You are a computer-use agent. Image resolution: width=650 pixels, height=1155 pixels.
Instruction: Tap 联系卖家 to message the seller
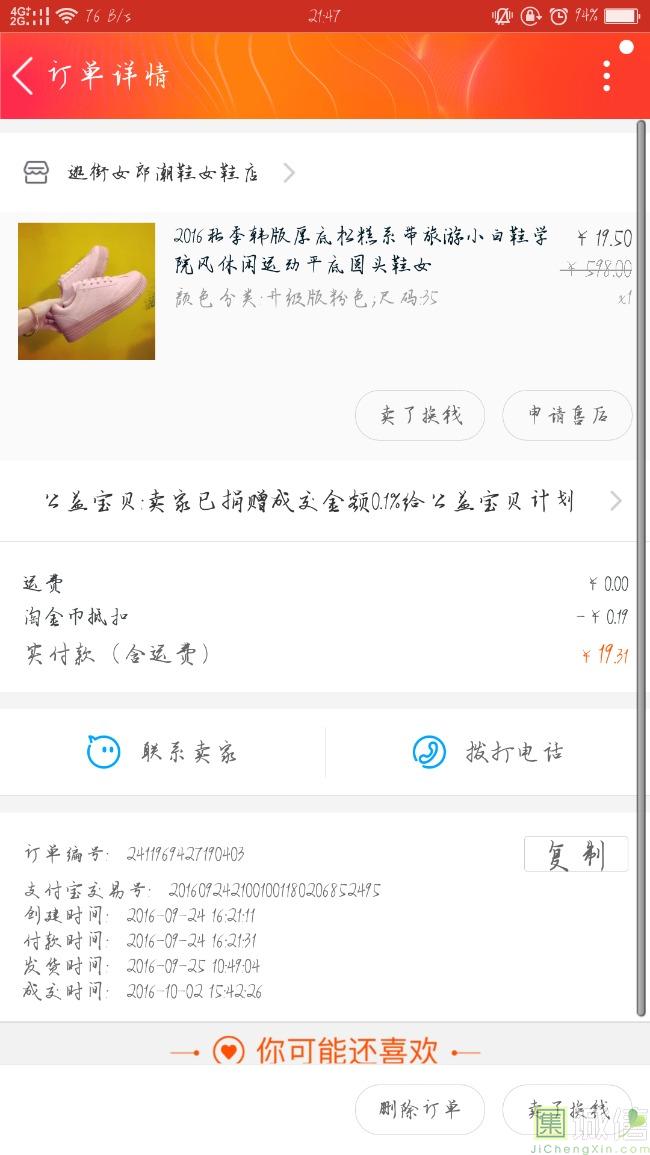point(162,752)
